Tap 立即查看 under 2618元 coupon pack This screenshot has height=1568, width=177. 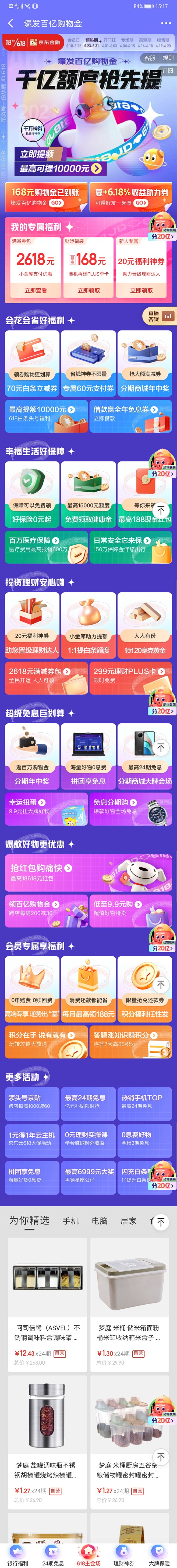tap(35, 290)
